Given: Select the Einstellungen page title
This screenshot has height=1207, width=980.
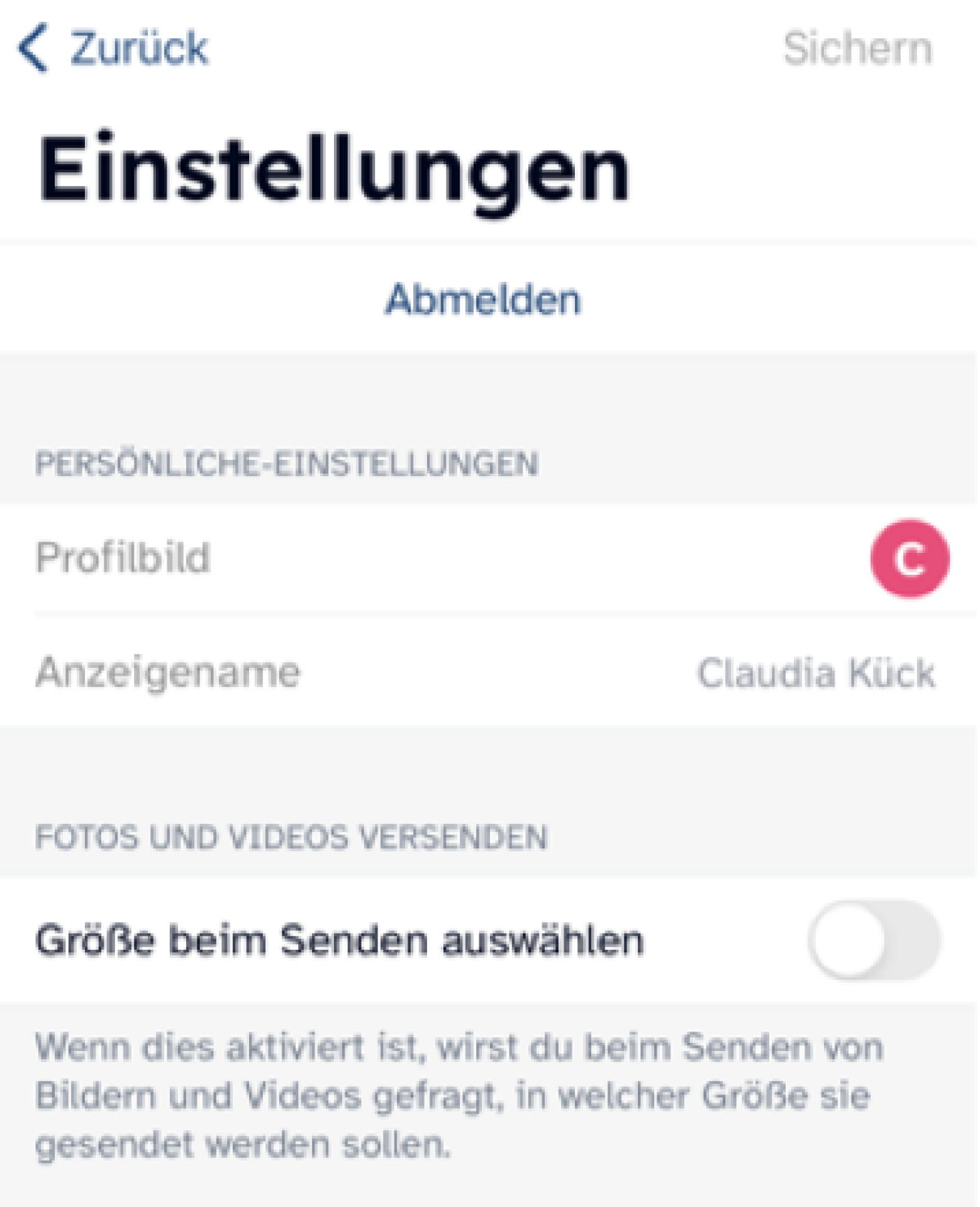Looking at the screenshot, I should pos(333,169).
